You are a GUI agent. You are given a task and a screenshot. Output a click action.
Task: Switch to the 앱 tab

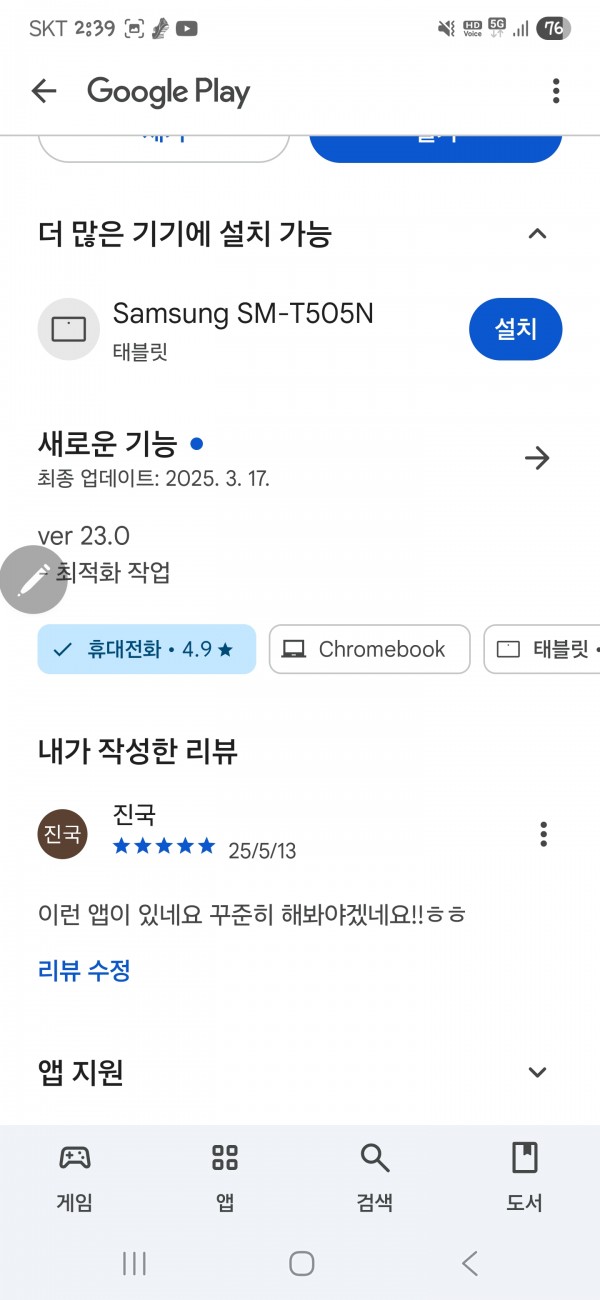(x=225, y=1177)
